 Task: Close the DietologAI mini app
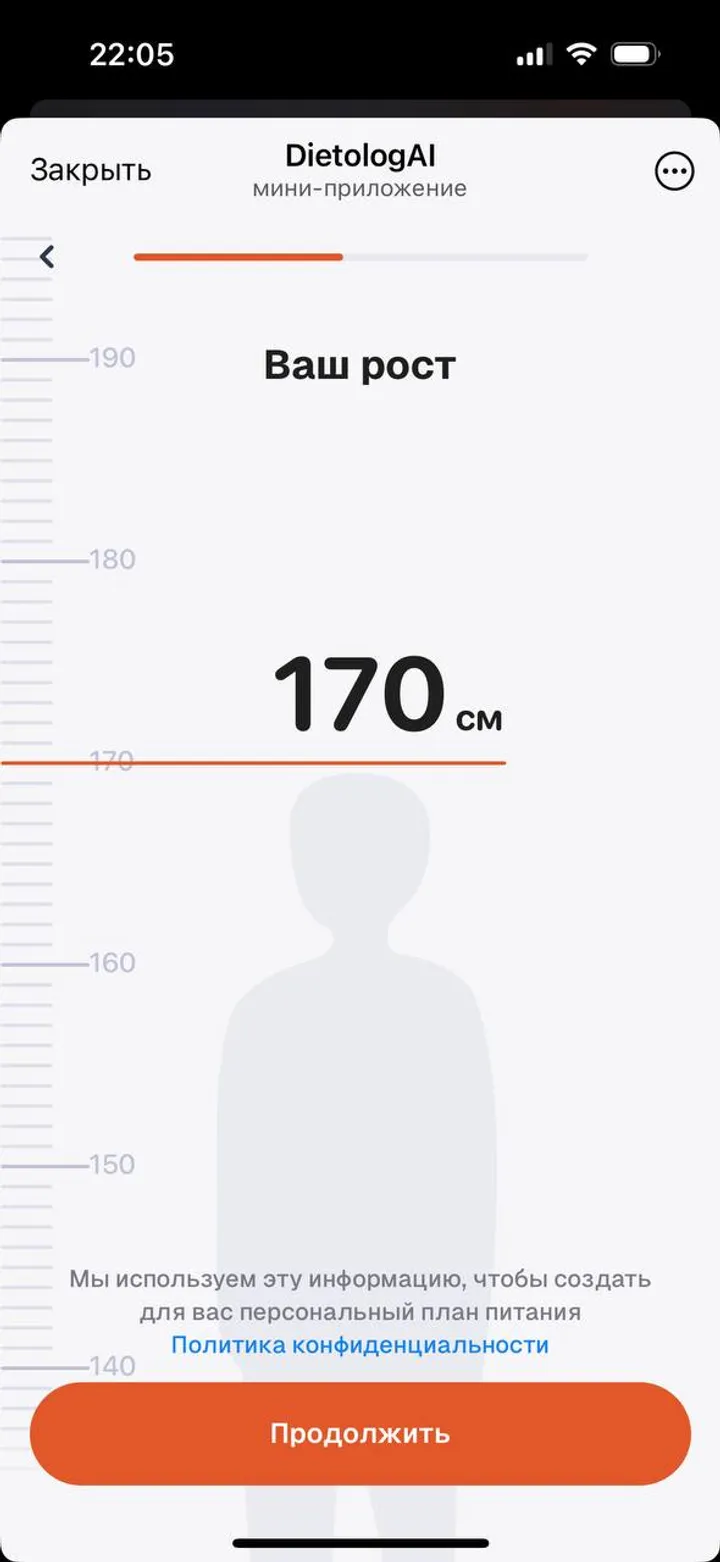[90, 171]
